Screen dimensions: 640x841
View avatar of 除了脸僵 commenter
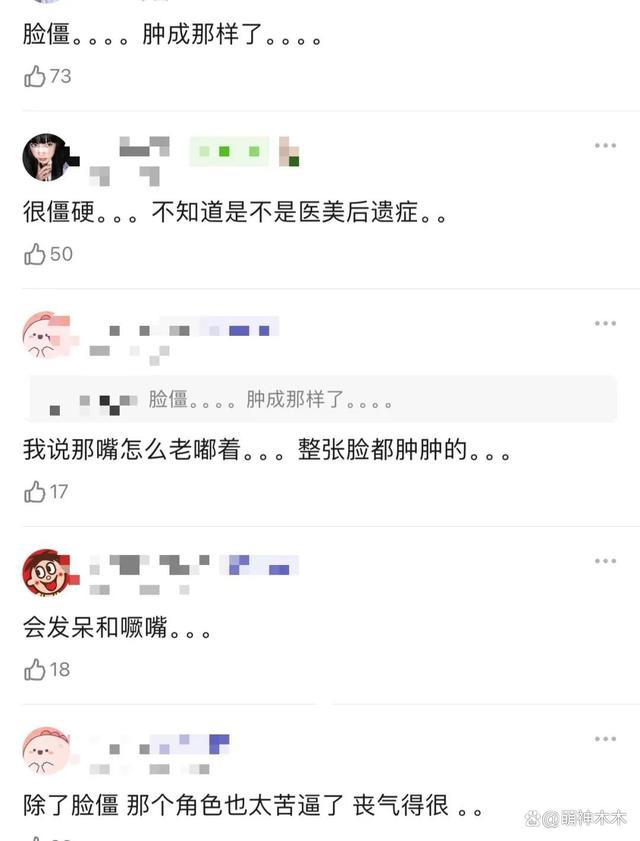coord(45,750)
